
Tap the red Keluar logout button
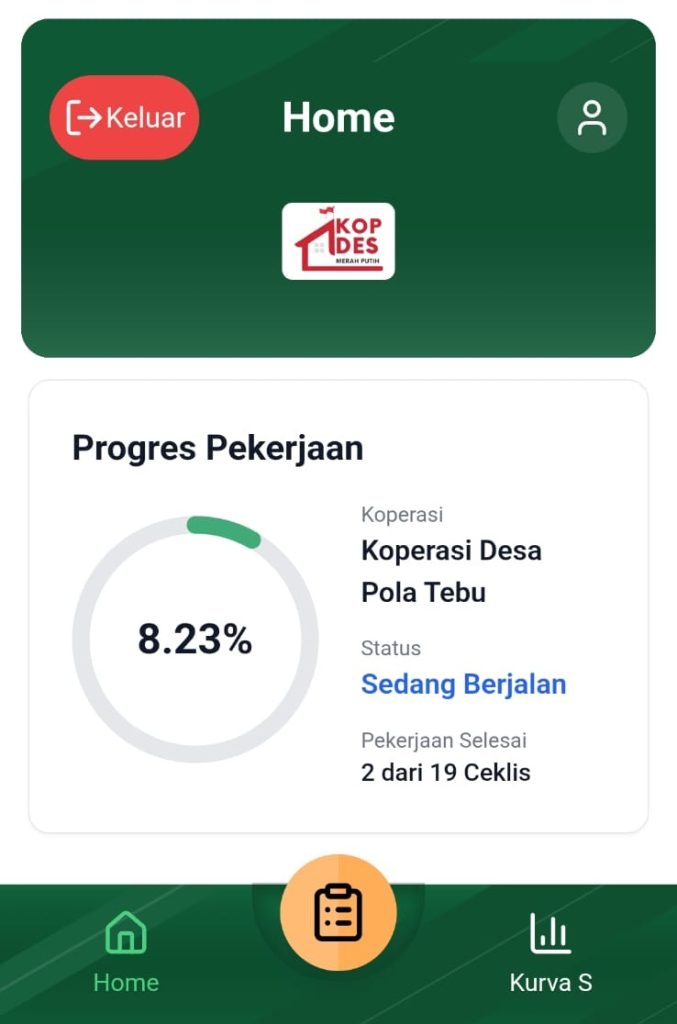pyautogui.click(x=125, y=118)
